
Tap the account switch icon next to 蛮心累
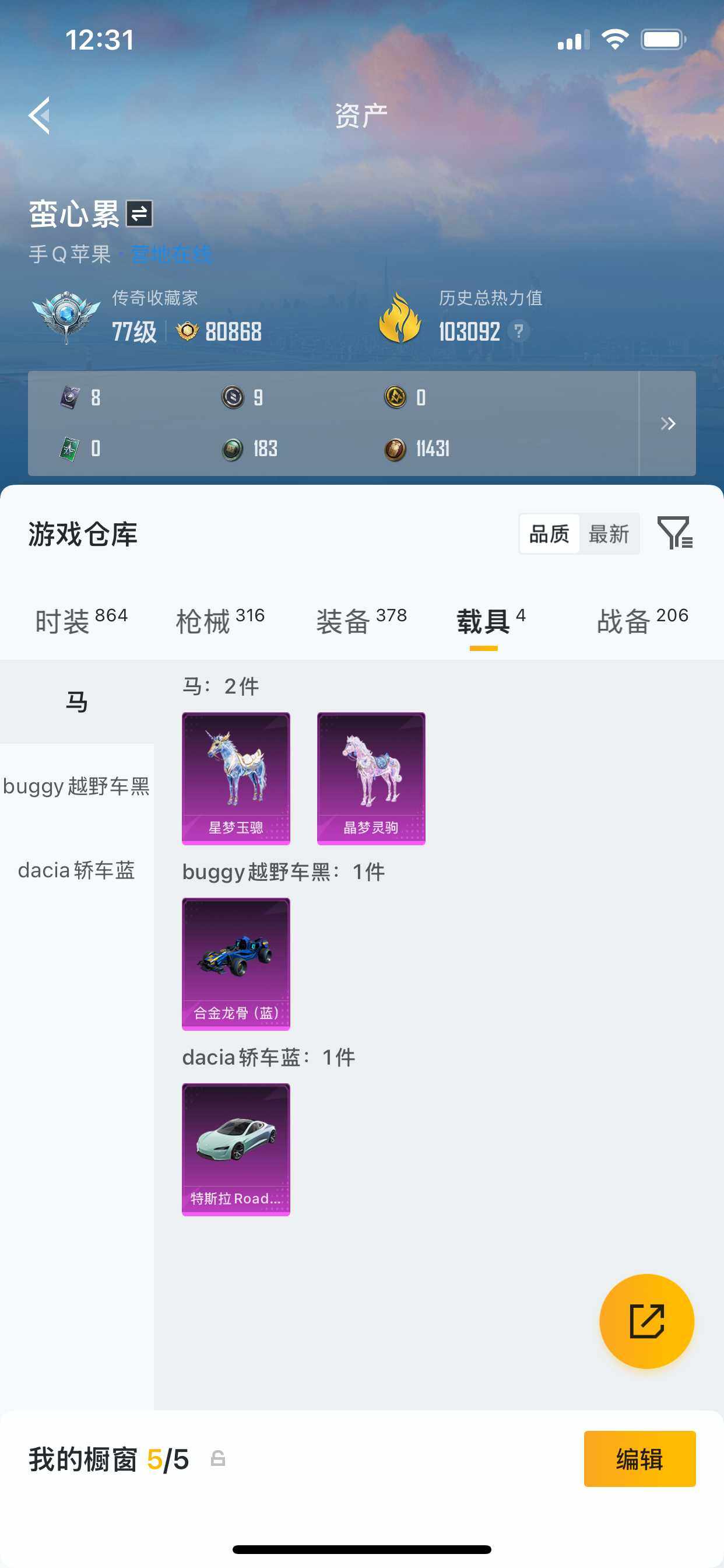139,214
